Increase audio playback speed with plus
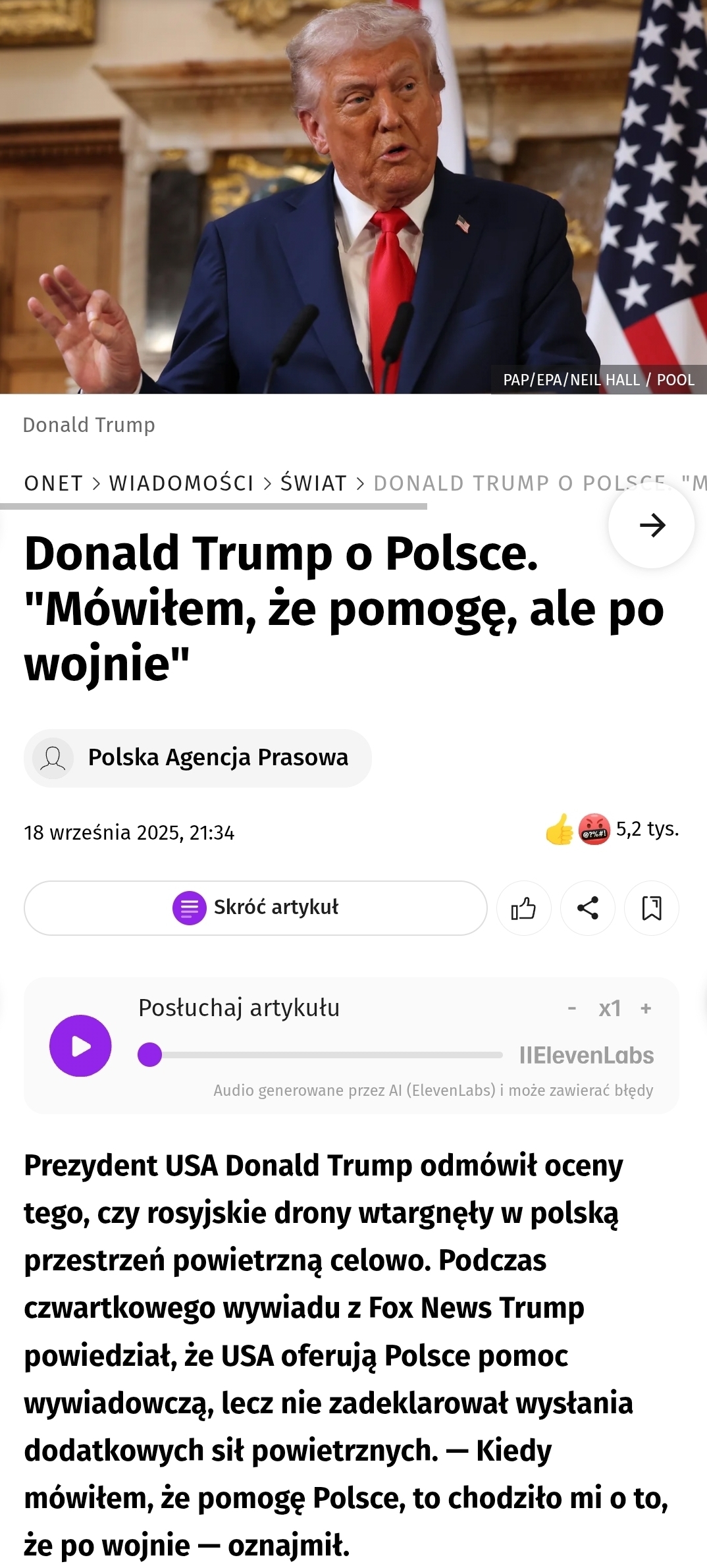The height and width of the screenshot is (1568, 707). [646, 1008]
